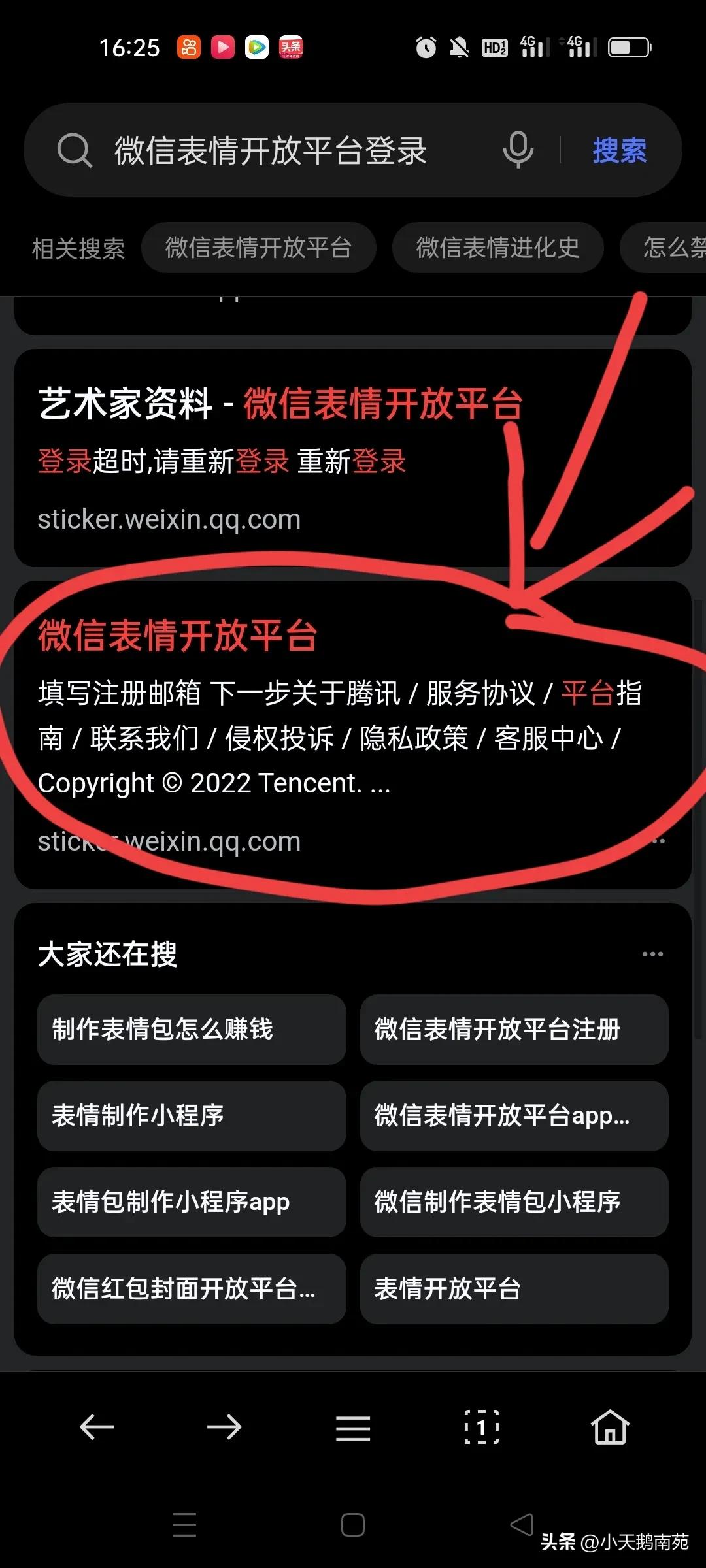Select related search chip 微信表情进化史

click(x=497, y=248)
